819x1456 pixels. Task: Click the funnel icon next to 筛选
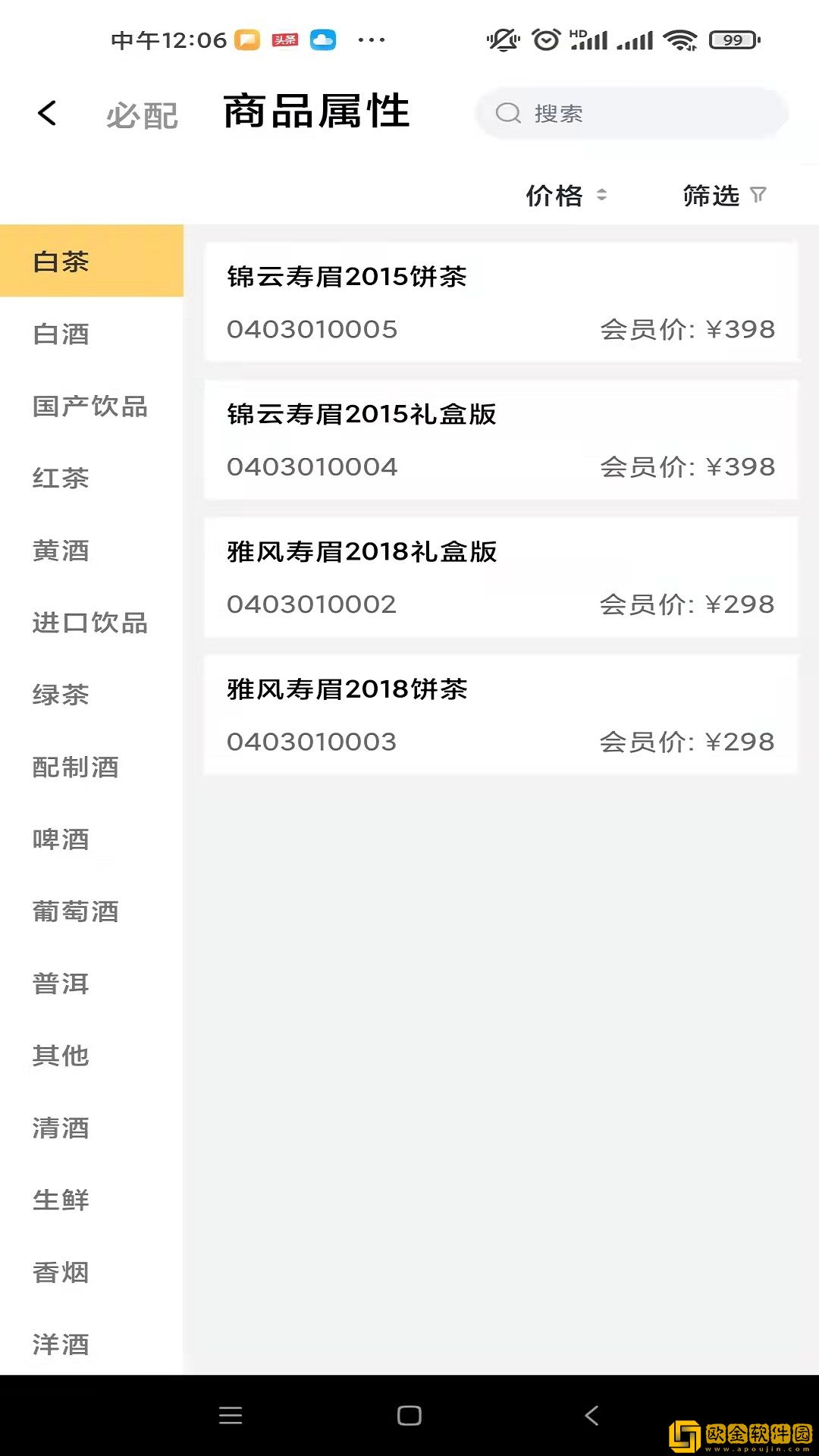tap(758, 195)
